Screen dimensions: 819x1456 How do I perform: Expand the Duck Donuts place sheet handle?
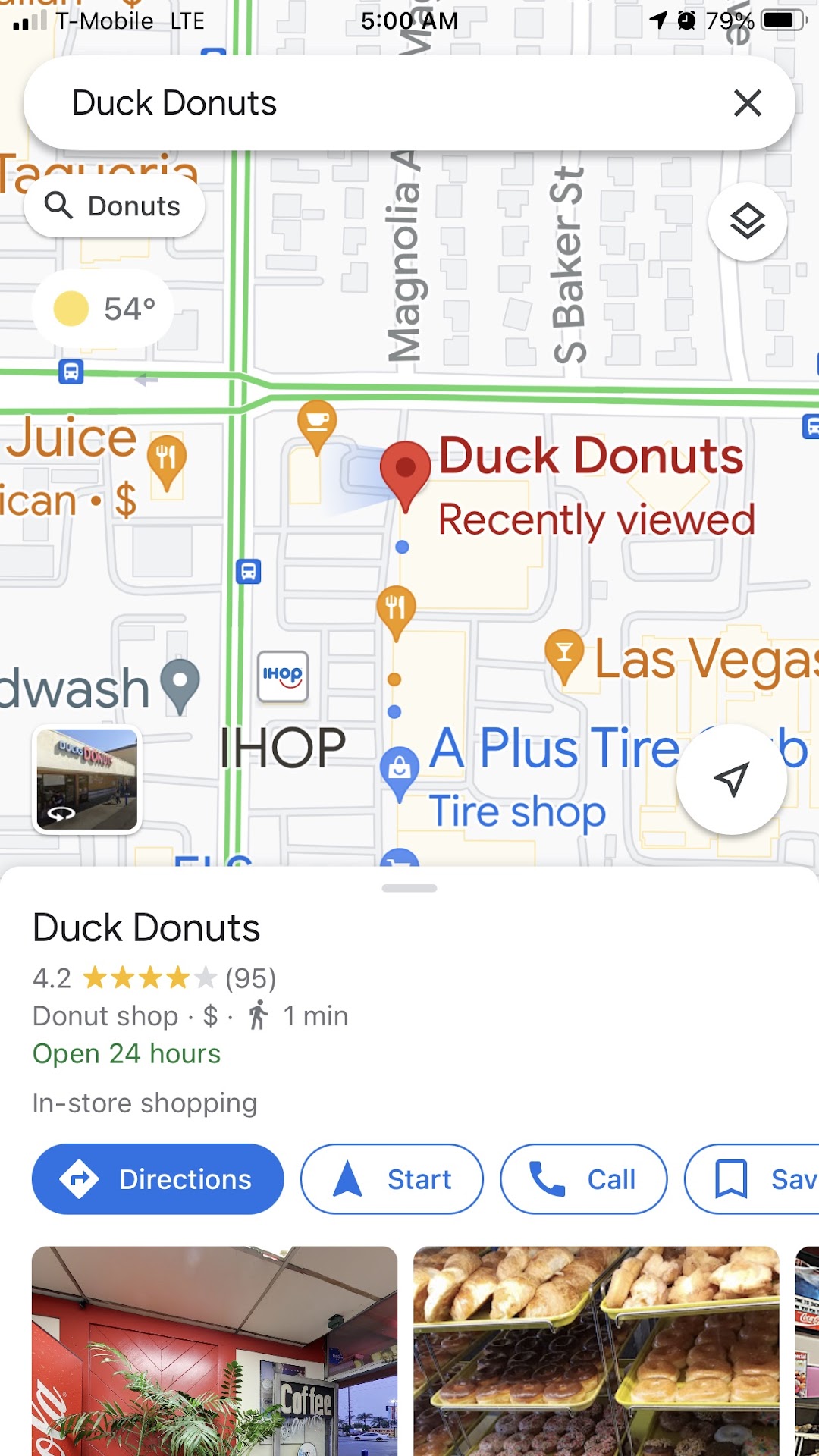pyautogui.click(x=409, y=888)
